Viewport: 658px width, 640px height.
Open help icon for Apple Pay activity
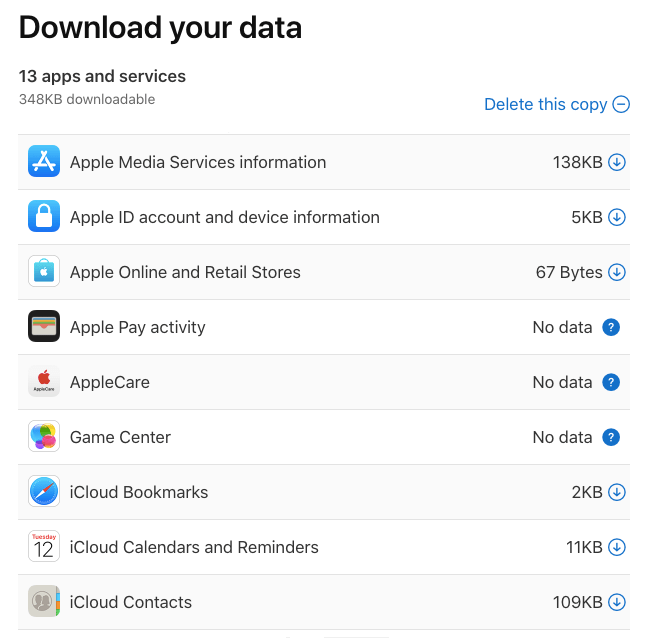tap(611, 327)
